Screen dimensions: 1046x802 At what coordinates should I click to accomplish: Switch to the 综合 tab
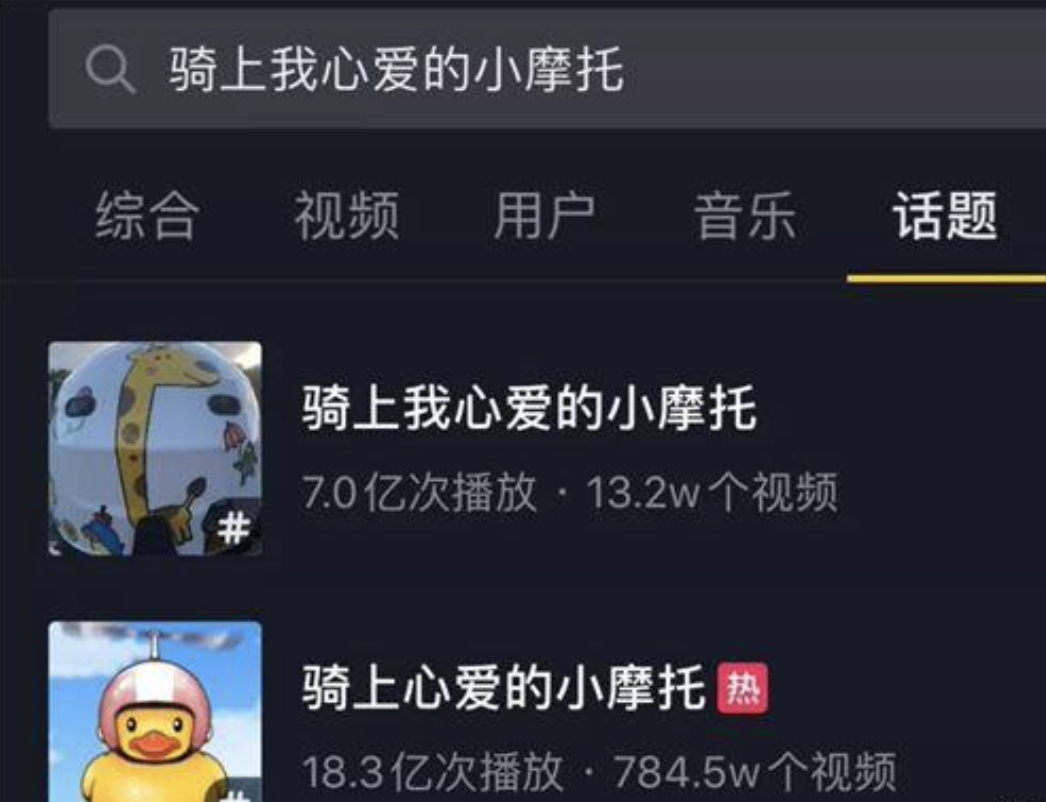point(146,216)
